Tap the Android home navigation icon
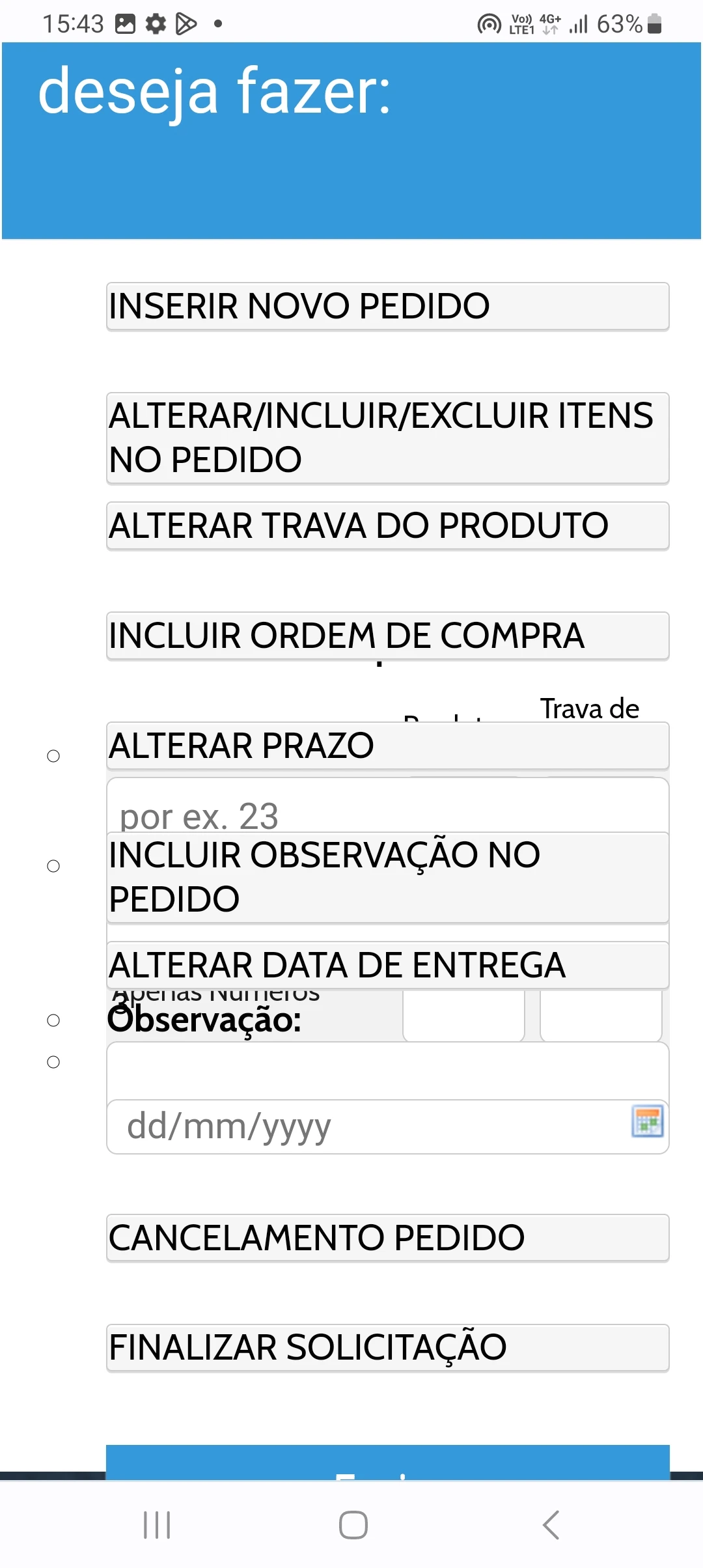The image size is (703, 1568). coord(351,1522)
